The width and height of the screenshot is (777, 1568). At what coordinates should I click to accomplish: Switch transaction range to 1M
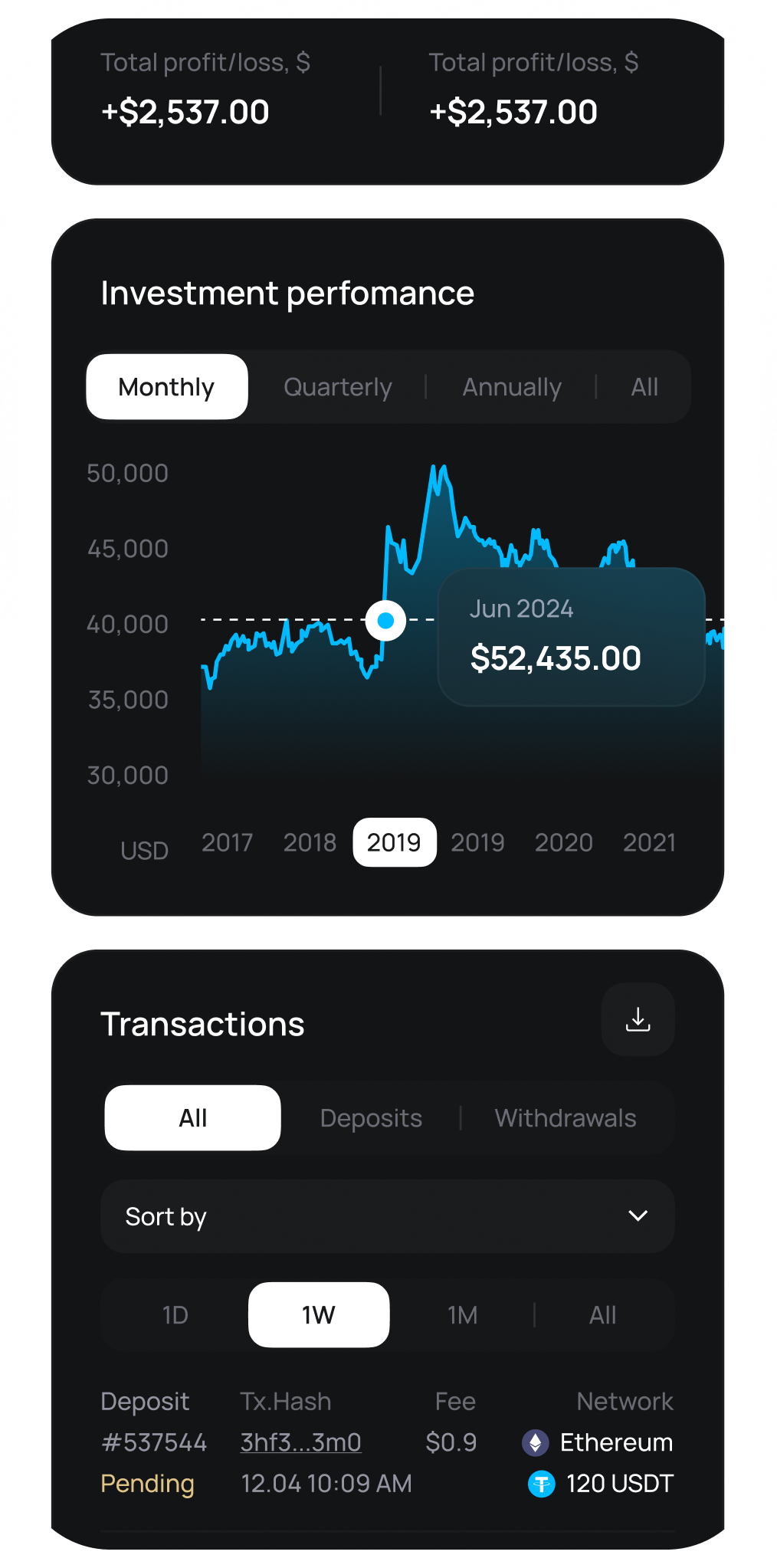point(463,1315)
